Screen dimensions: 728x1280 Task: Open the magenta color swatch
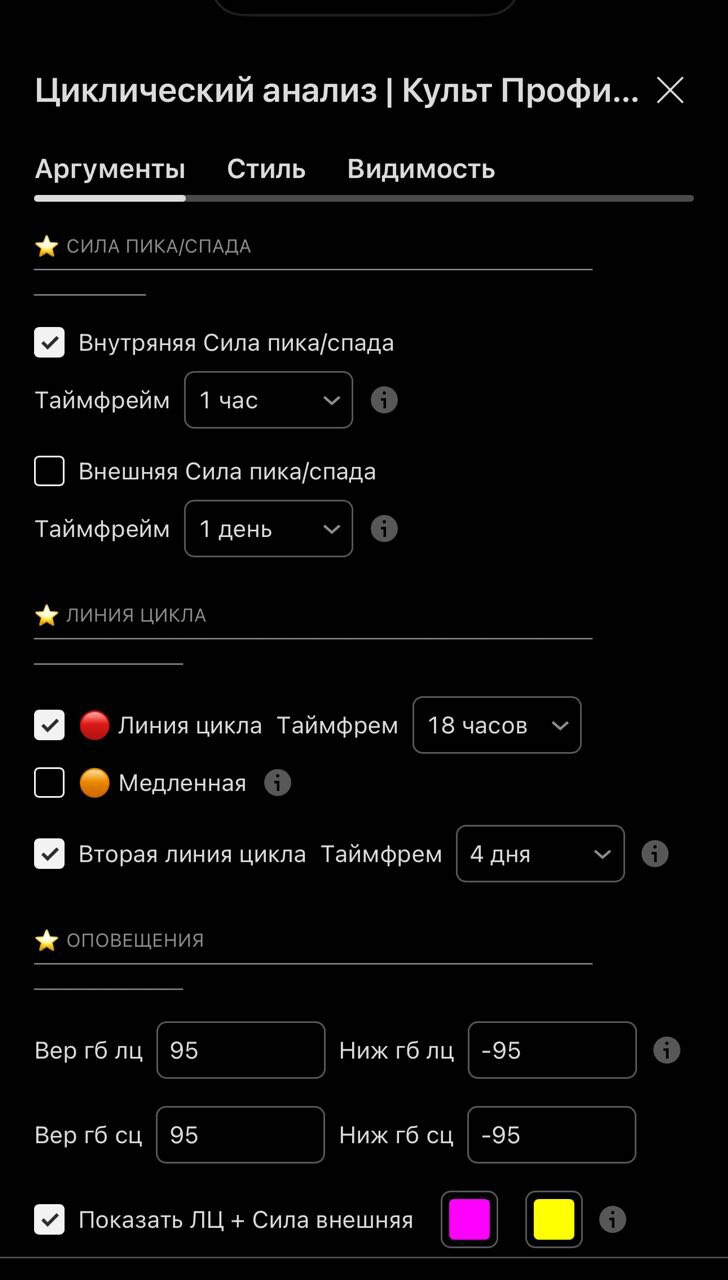469,1220
